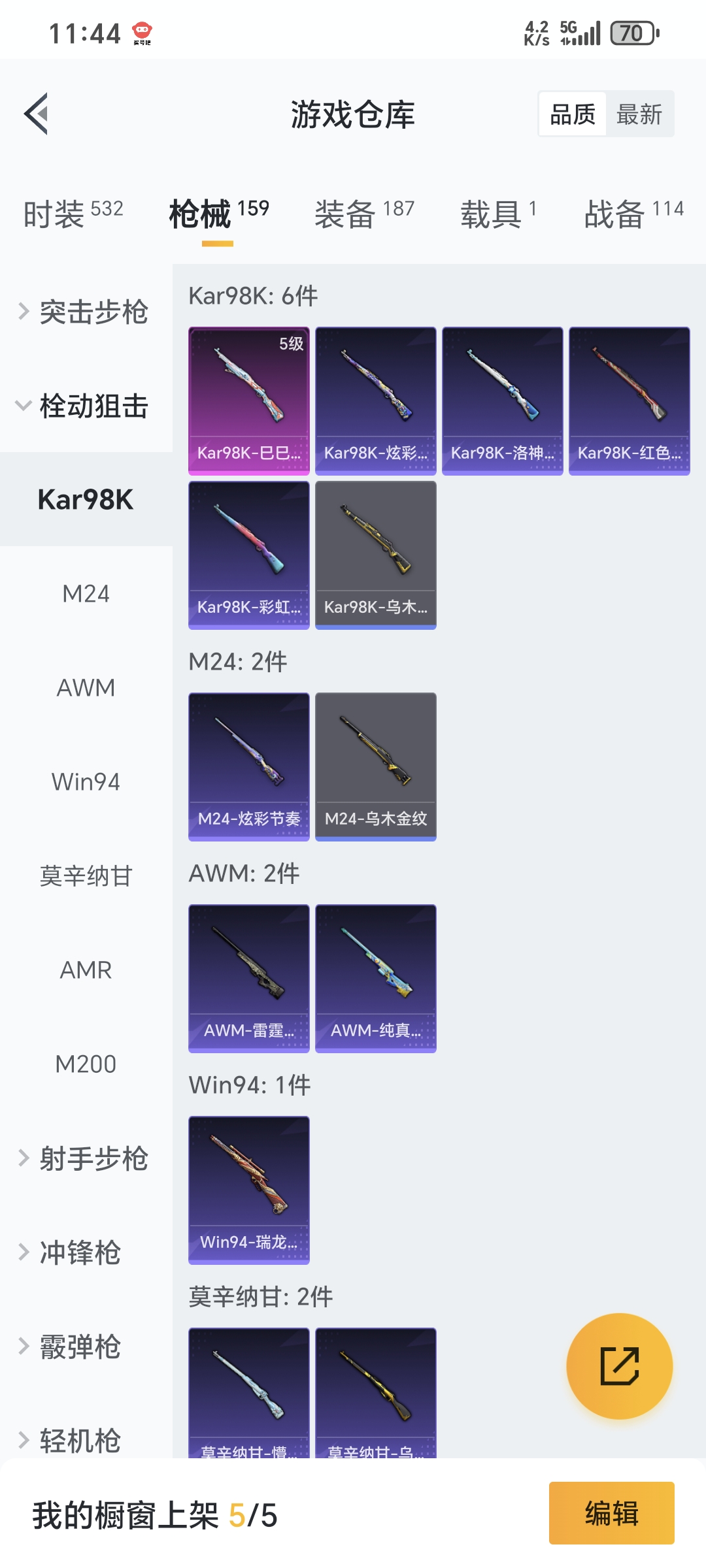Open the AWM-雷霆 skin card
This screenshot has width=706, height=1568.
click(248, 978)
